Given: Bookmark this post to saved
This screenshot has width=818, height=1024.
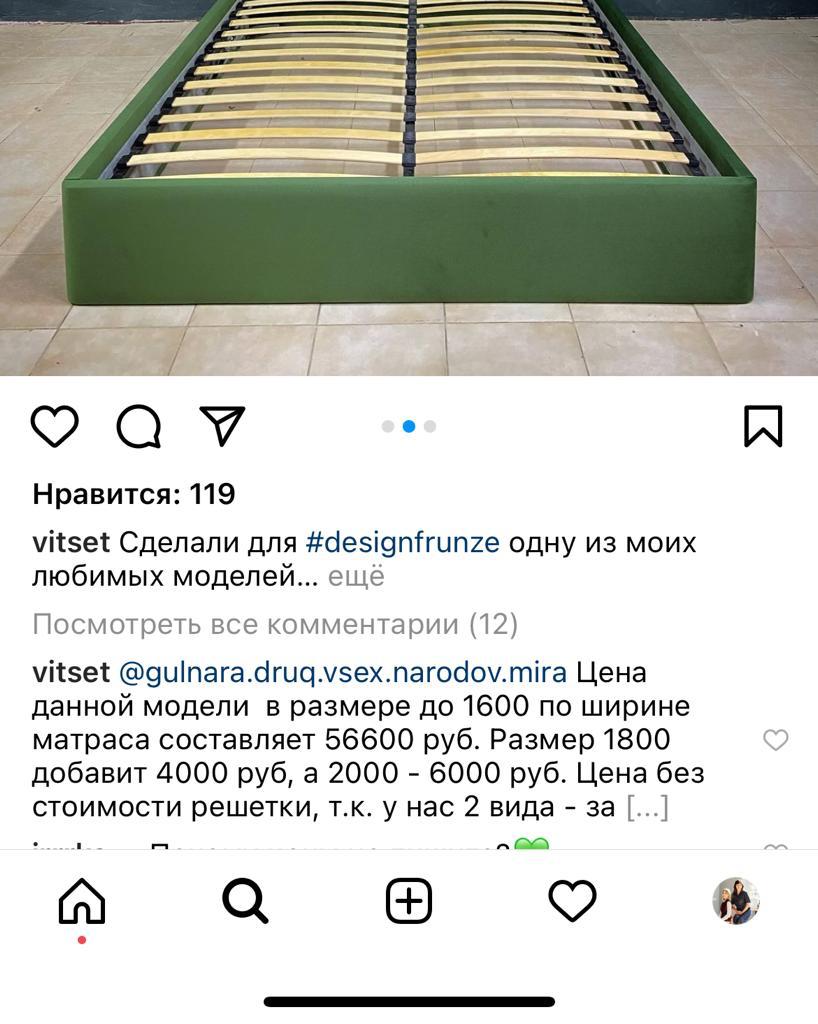Looking at the screenshot, I should tap(763, 426).
